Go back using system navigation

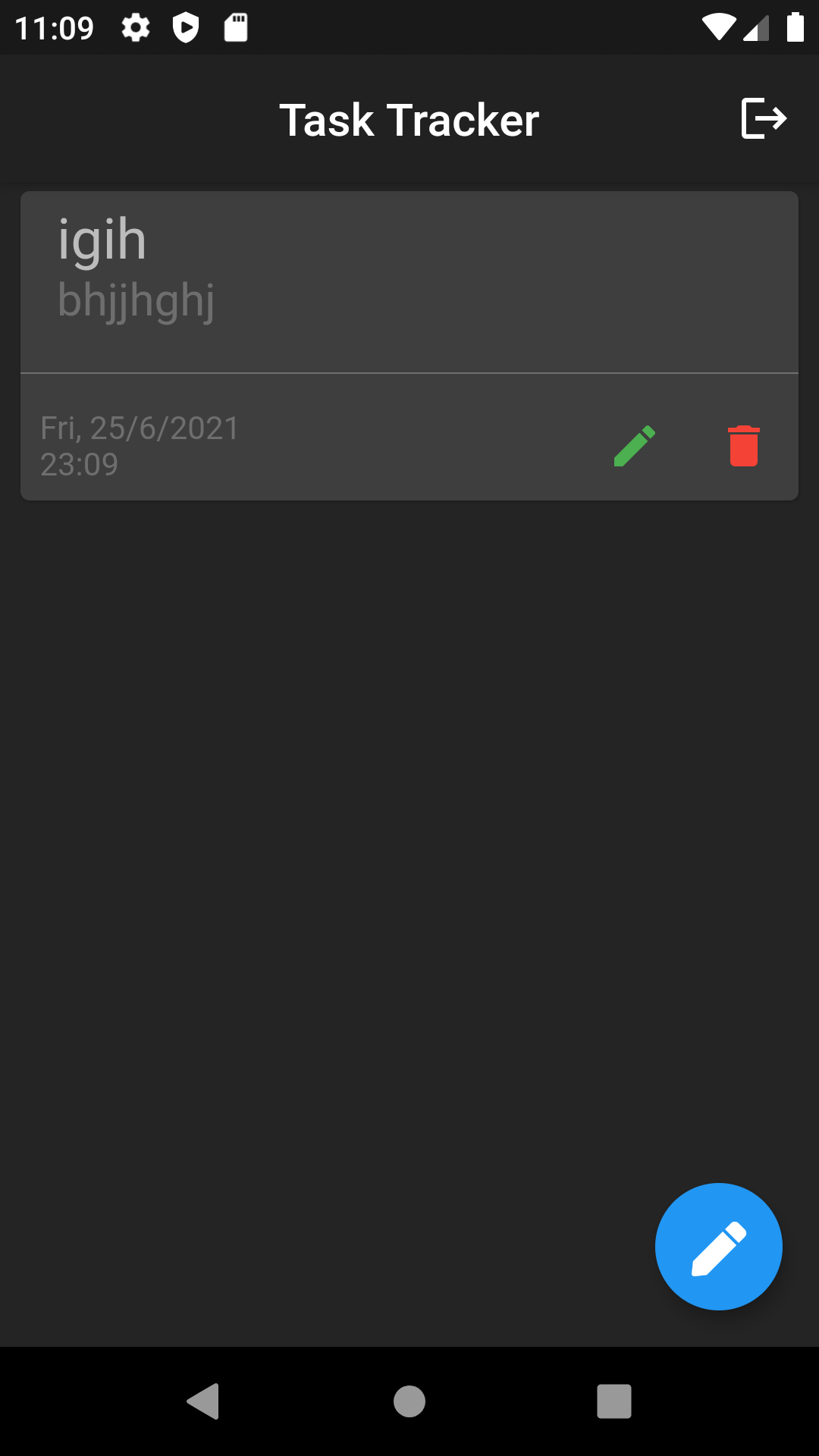[x=203, y=1401]
